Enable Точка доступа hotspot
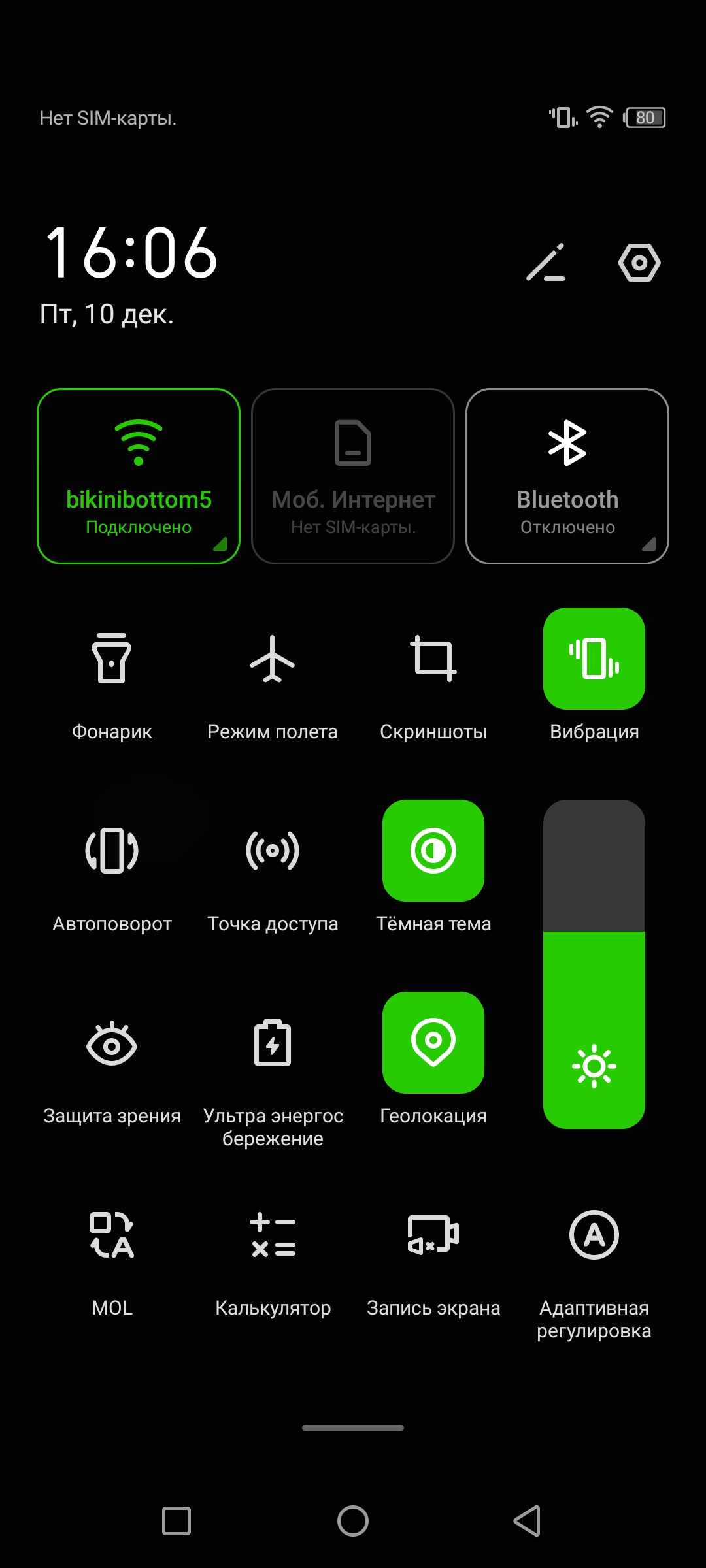The image size is (706, 1568). [273, 851]
